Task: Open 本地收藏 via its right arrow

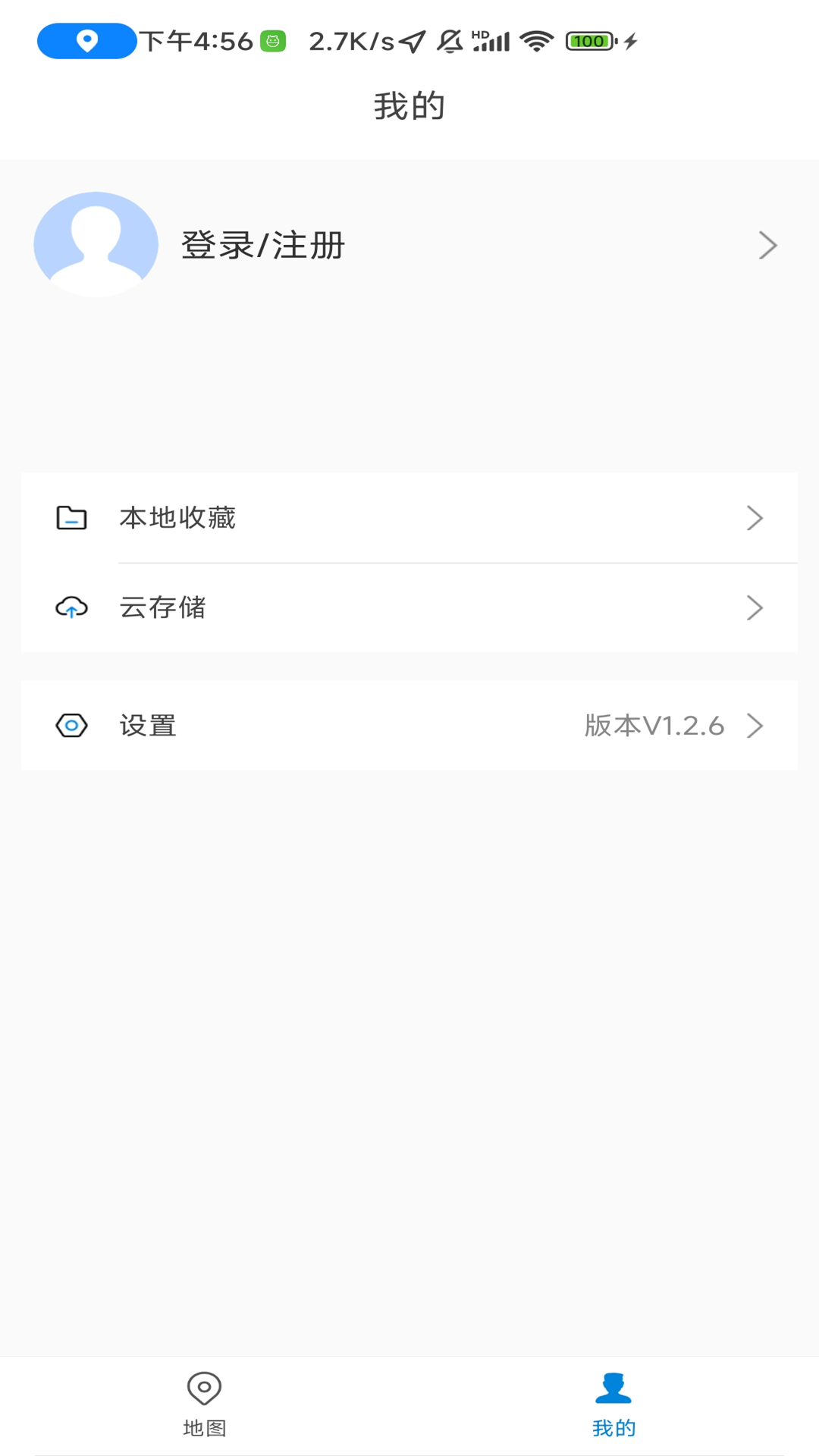Action: click(755, 518)
